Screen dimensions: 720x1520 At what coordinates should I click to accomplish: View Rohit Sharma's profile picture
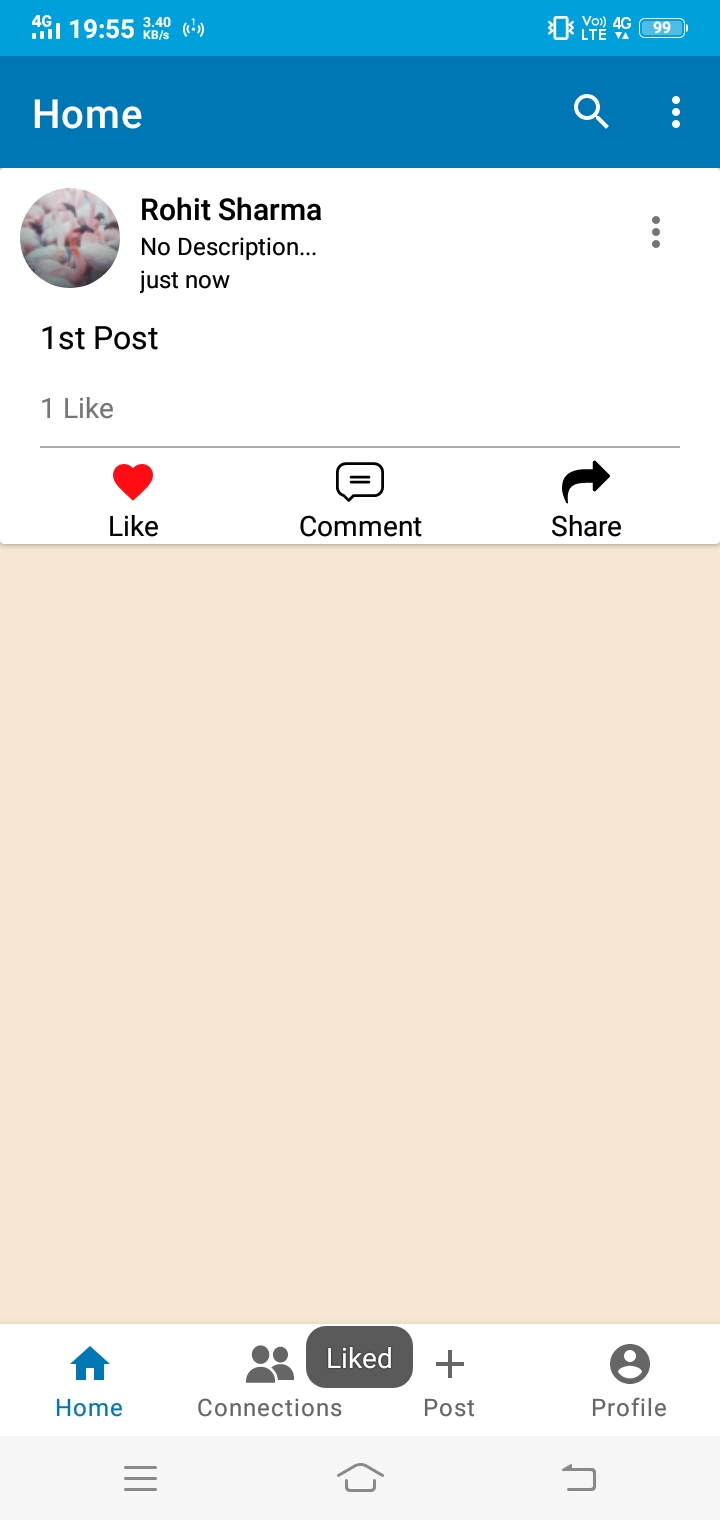70,238
